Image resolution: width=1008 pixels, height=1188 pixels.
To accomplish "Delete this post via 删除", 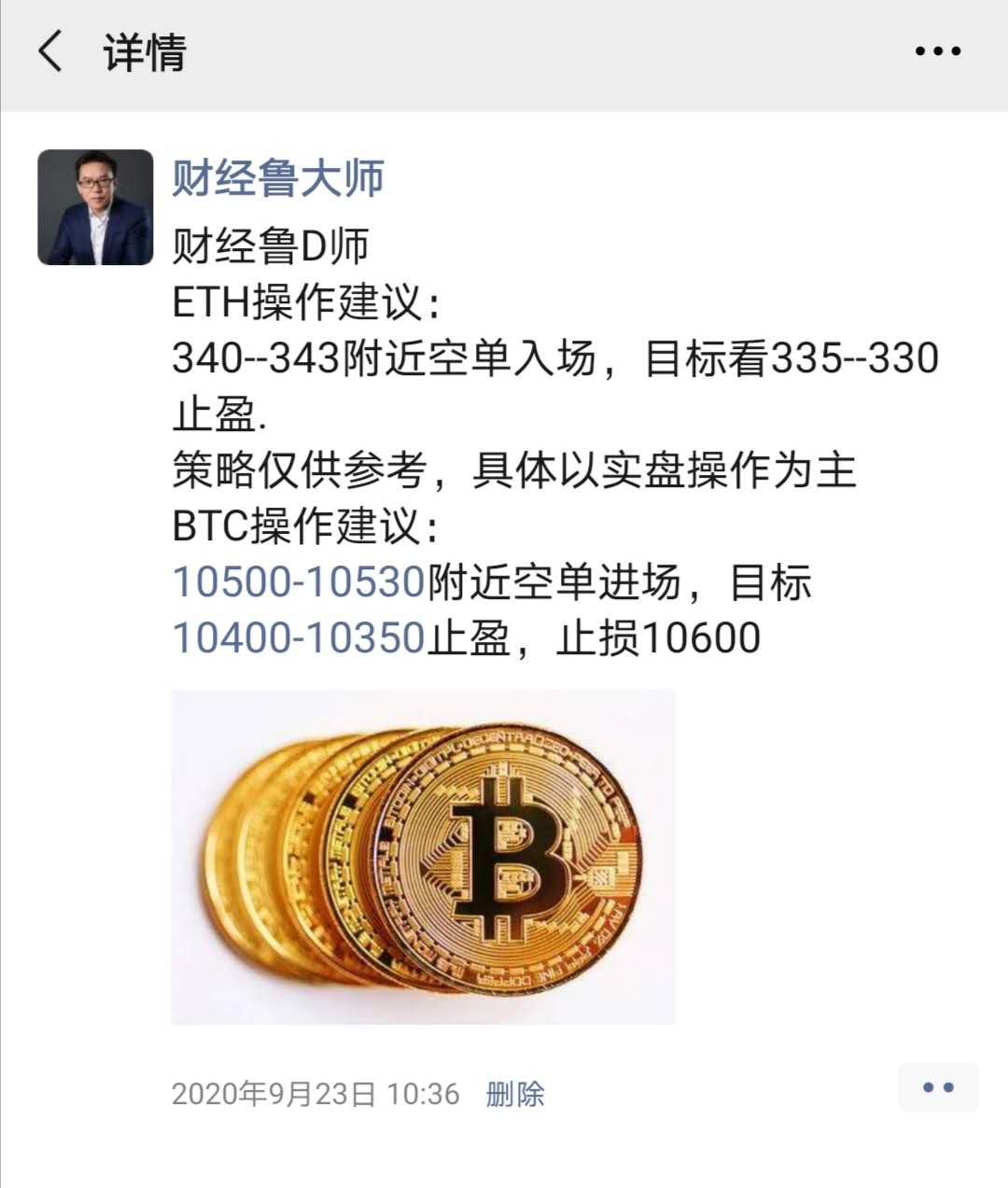I will click(x=514, y=1094).
